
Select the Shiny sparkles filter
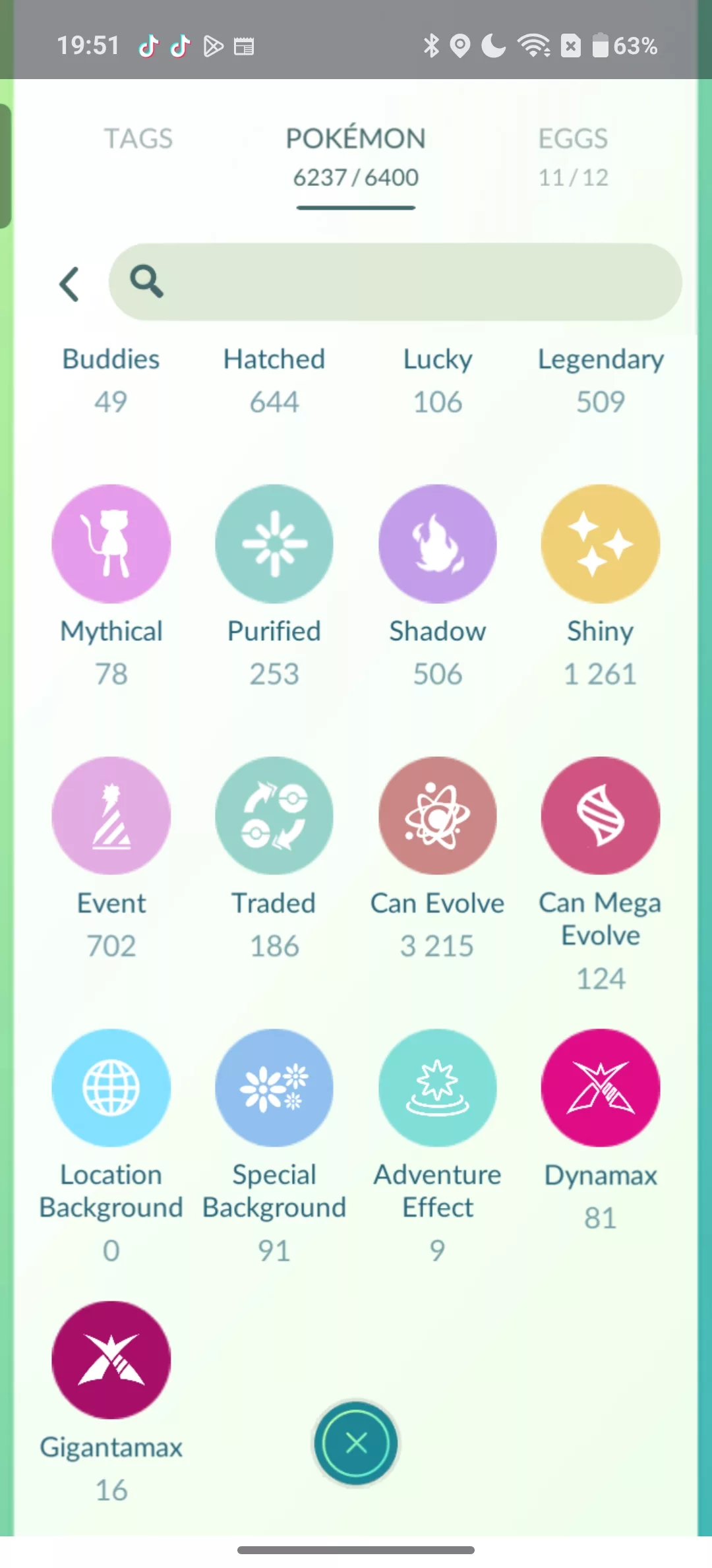coord(600,543)
